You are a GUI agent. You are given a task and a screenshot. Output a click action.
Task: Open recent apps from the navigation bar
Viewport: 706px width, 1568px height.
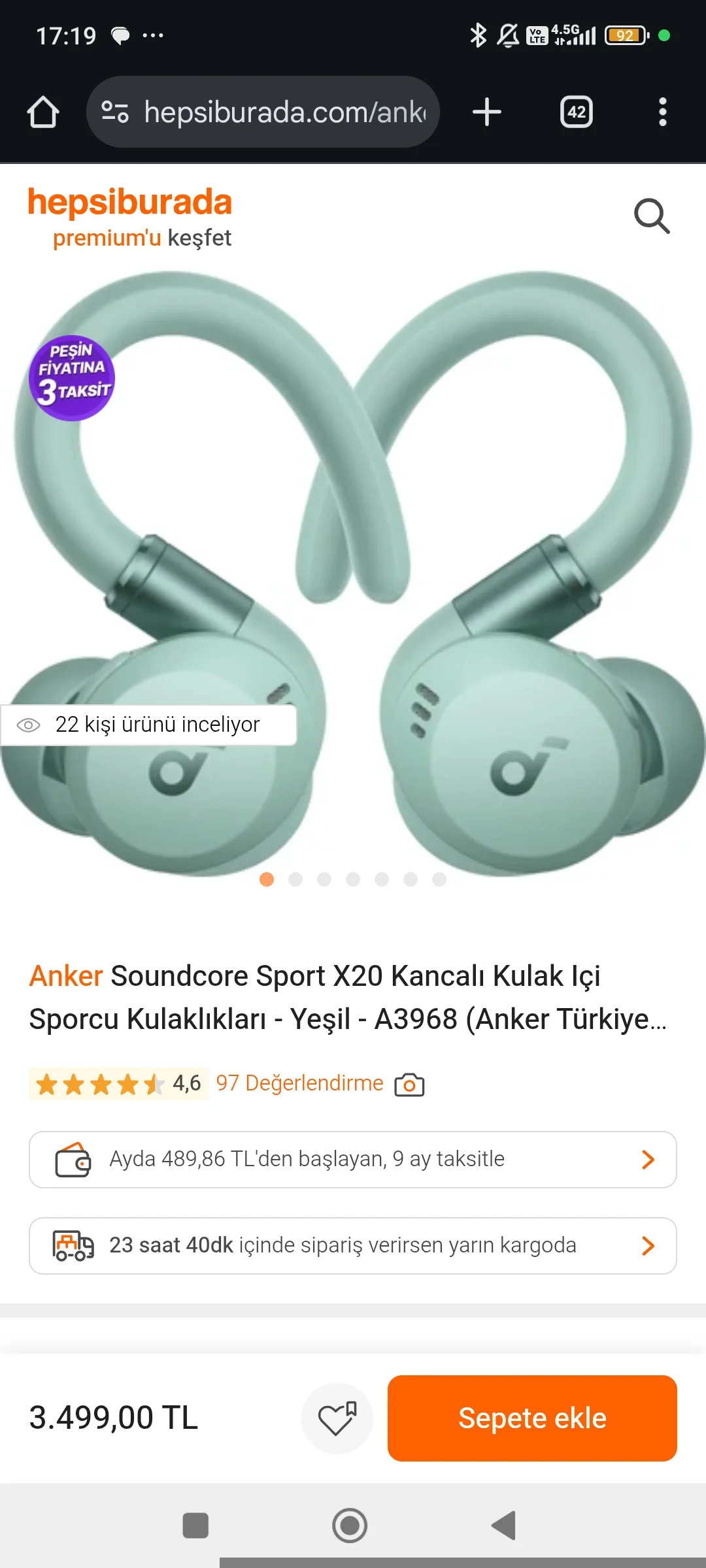(195, 1526)
